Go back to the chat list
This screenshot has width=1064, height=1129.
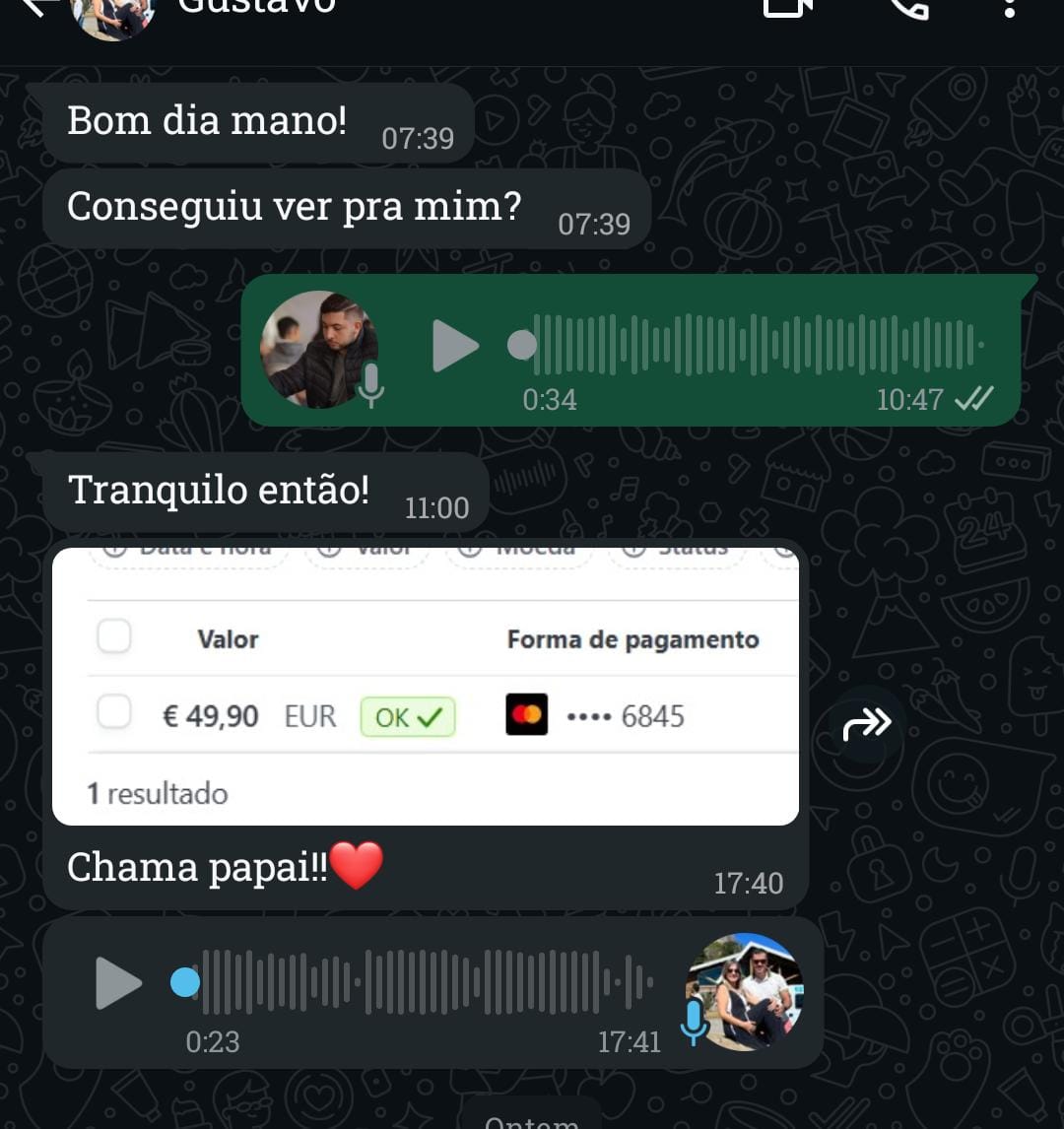(x=34, y=8)
